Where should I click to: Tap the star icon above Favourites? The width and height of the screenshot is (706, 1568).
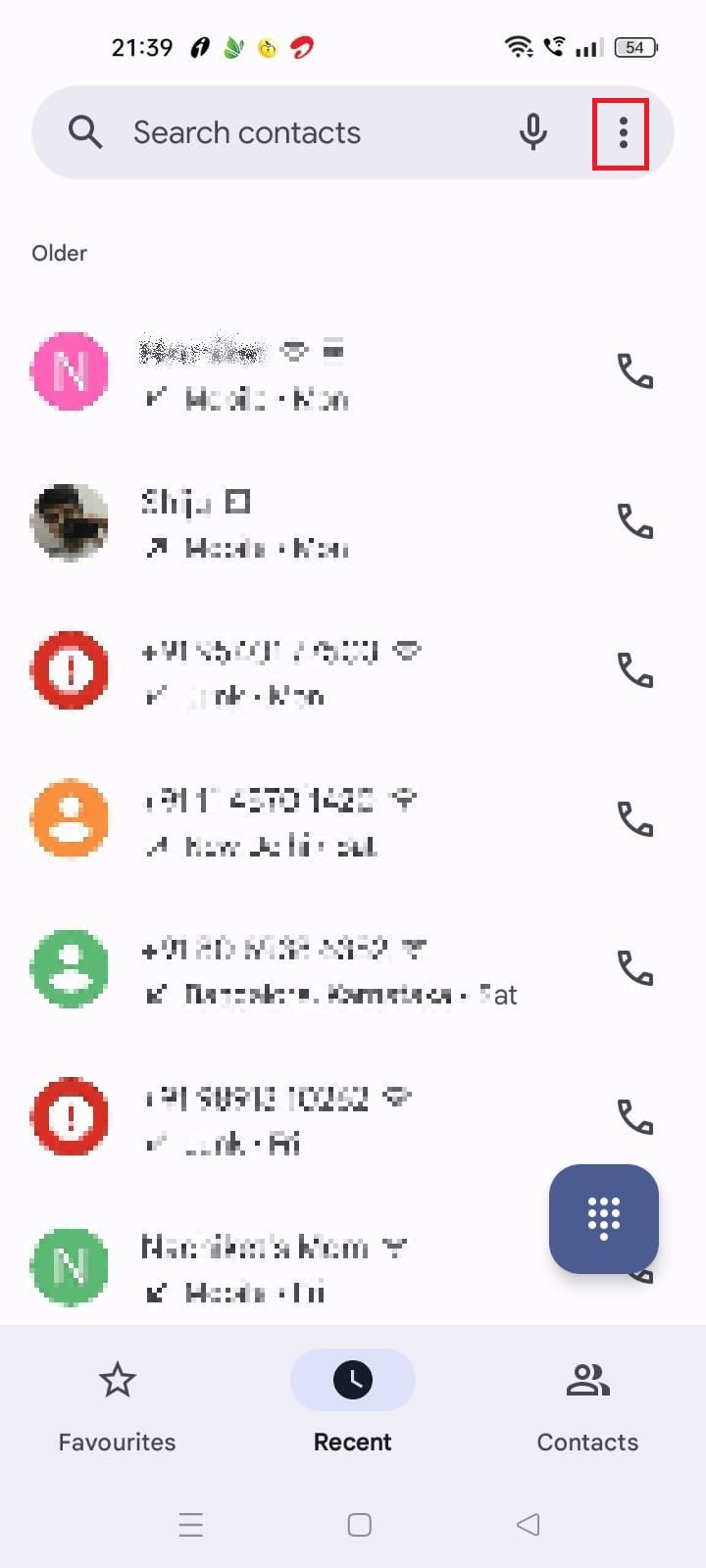[116, 1380]
